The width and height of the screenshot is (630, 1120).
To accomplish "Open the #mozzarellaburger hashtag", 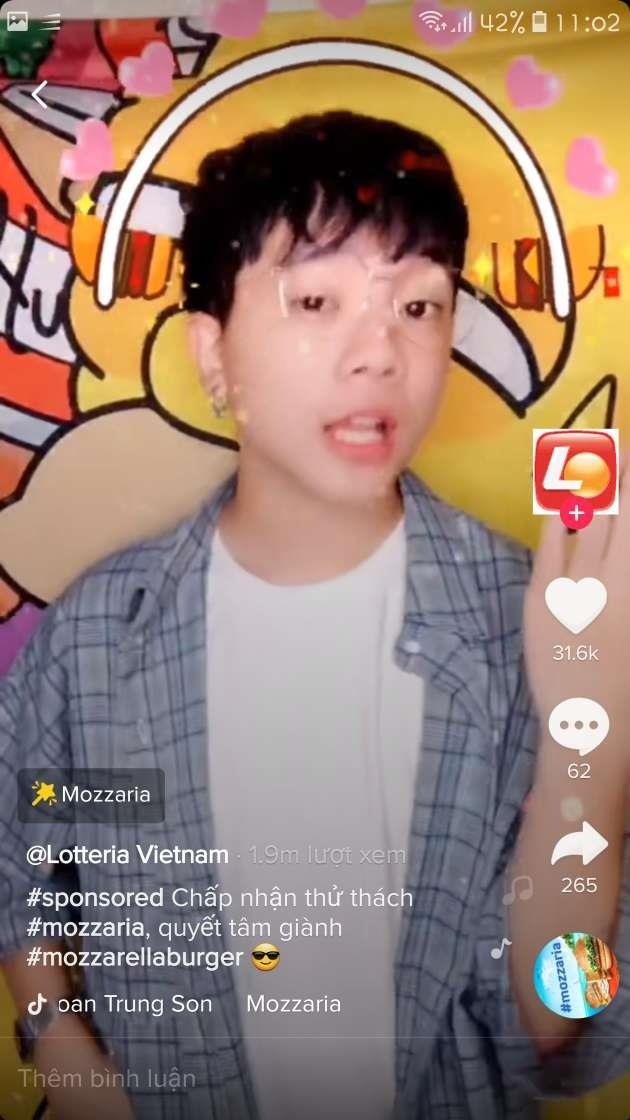I will tap(135, 958).
